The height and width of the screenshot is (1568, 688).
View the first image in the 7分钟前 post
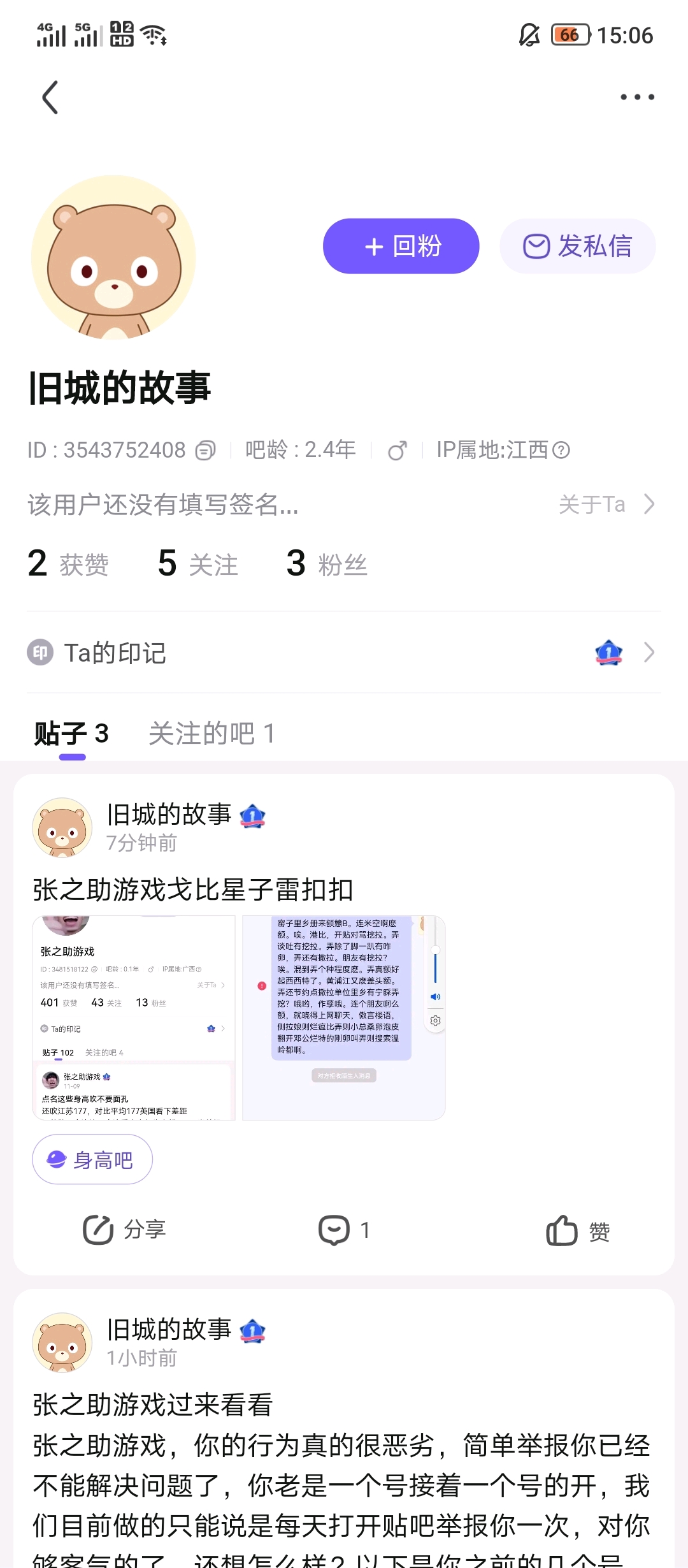(134, 1018)
